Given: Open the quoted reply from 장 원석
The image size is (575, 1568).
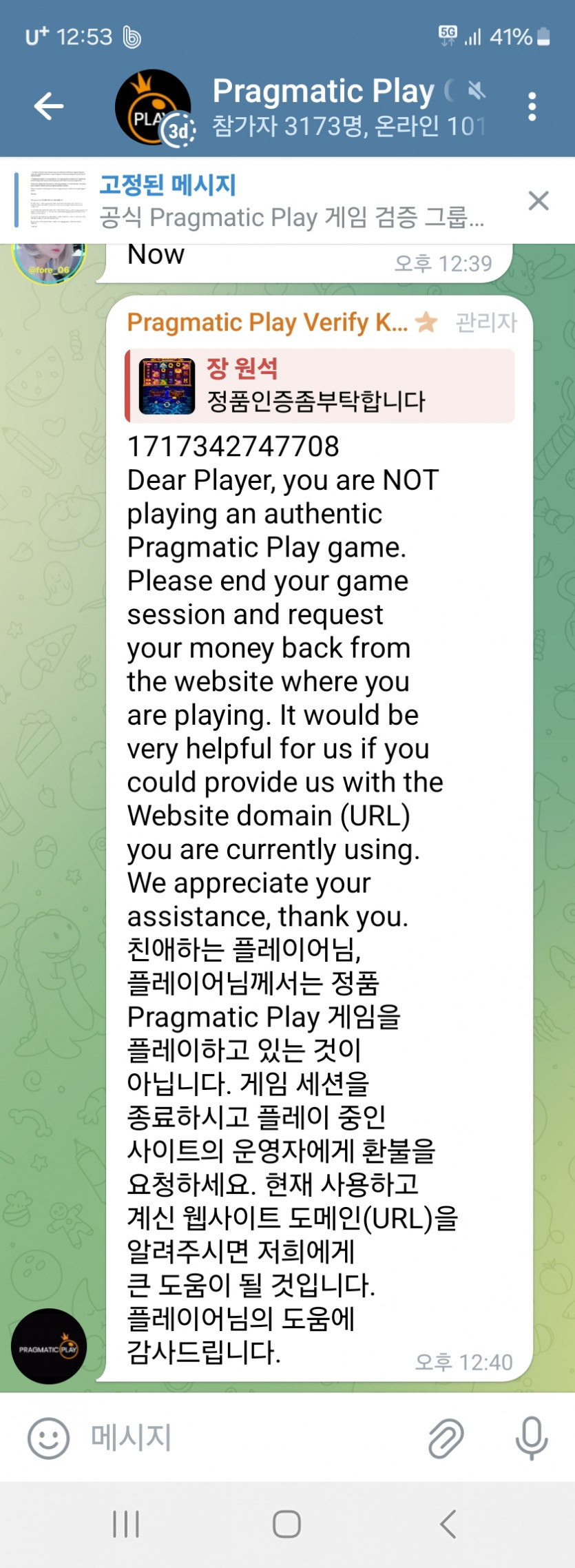Looking at the screenshot, I should click(x=320, y=386).
